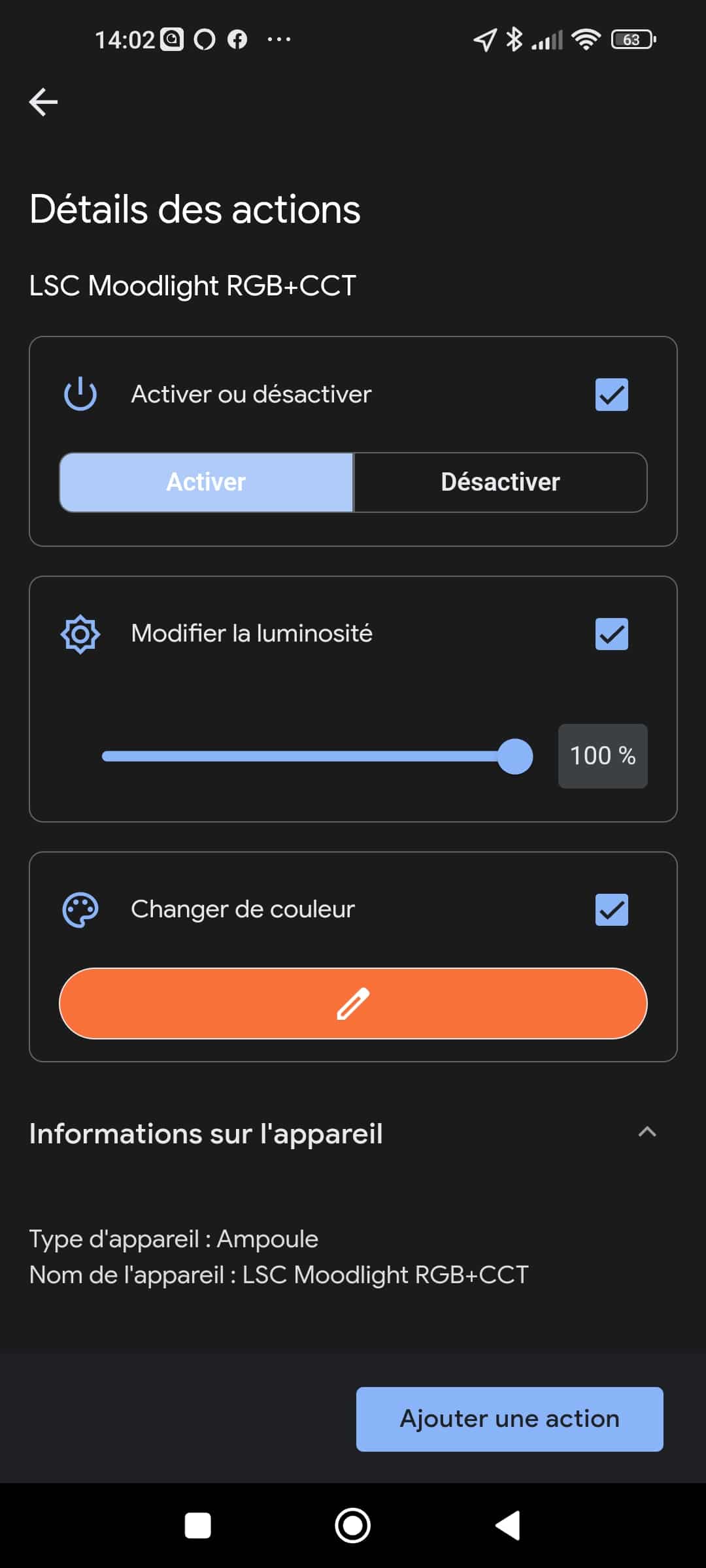Collapse the Informations sur l'appareil section
Viewport: 706px width, 1568px height.
click(647, 1132)
